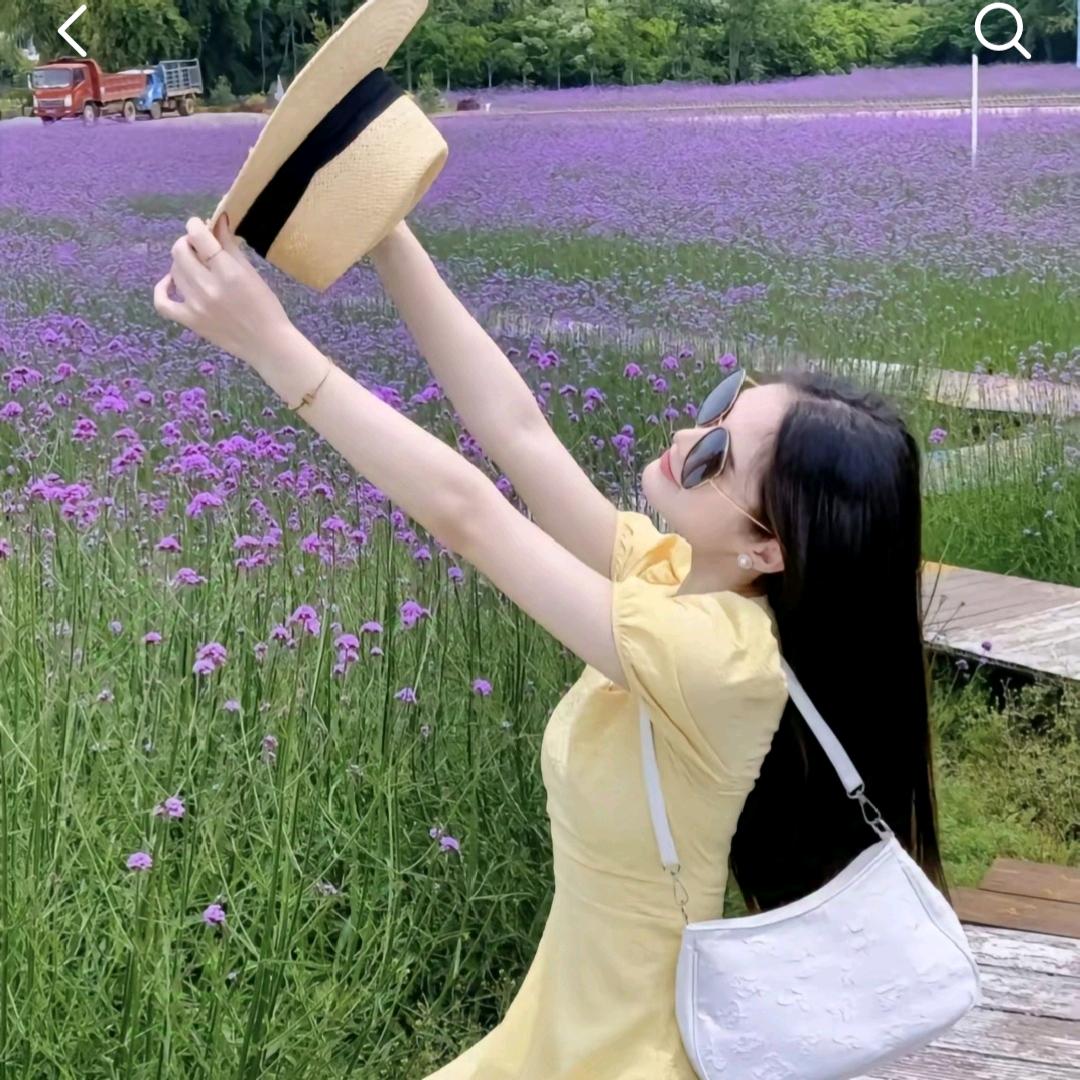Go back using the top-left arrow

72,31
